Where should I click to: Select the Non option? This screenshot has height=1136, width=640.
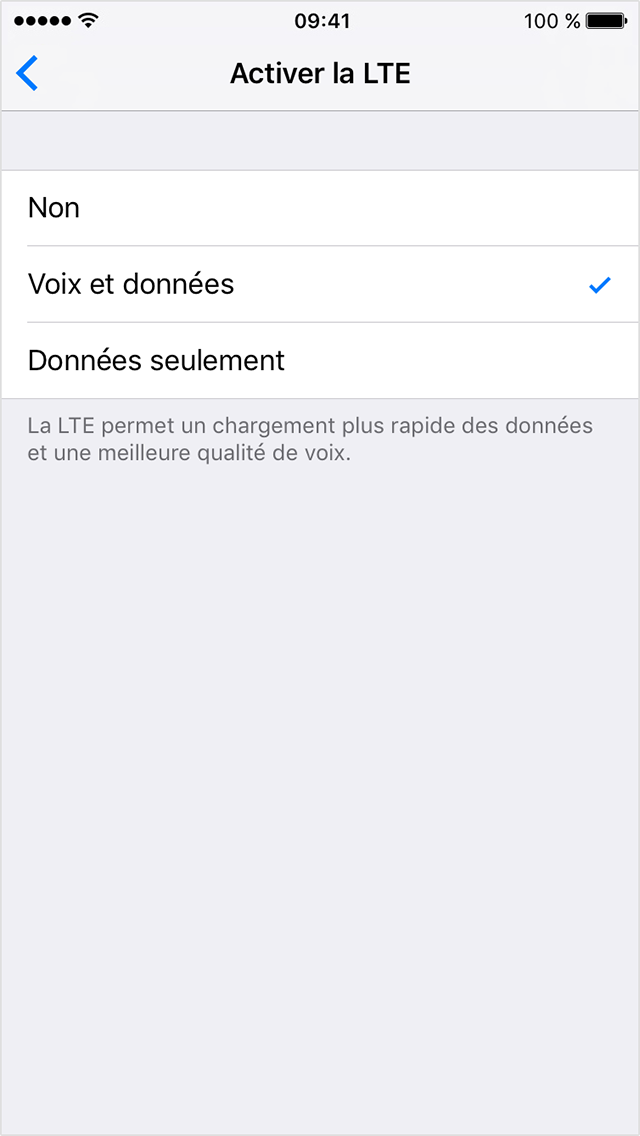pos(320,208)
